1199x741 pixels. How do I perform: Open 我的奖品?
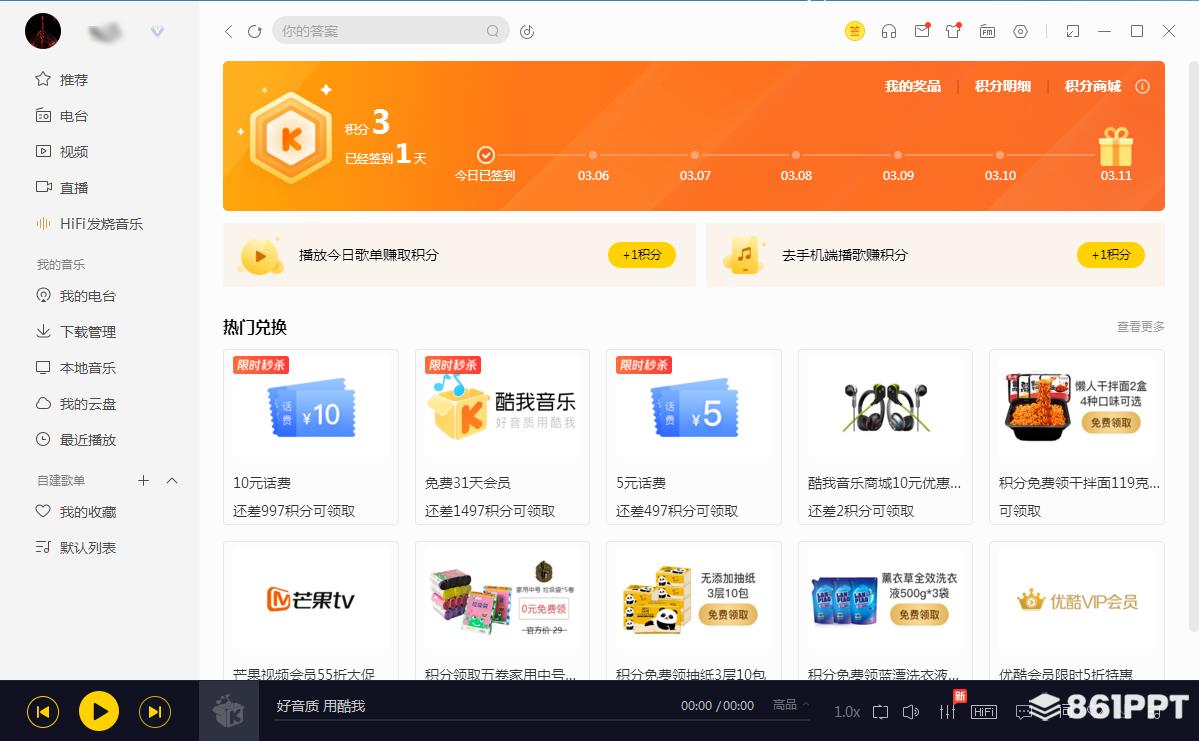pyautogui.click(x=912, y=87)
